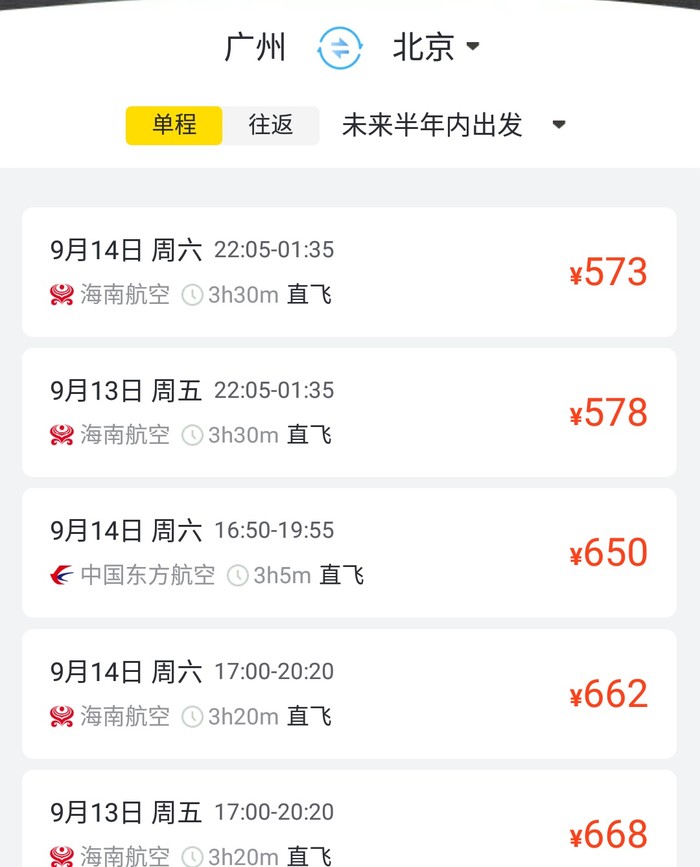This screenshot has height=867, width=700.
Task: Expand 未来半年内出发 date range dropdown
Action: [454, 126]
